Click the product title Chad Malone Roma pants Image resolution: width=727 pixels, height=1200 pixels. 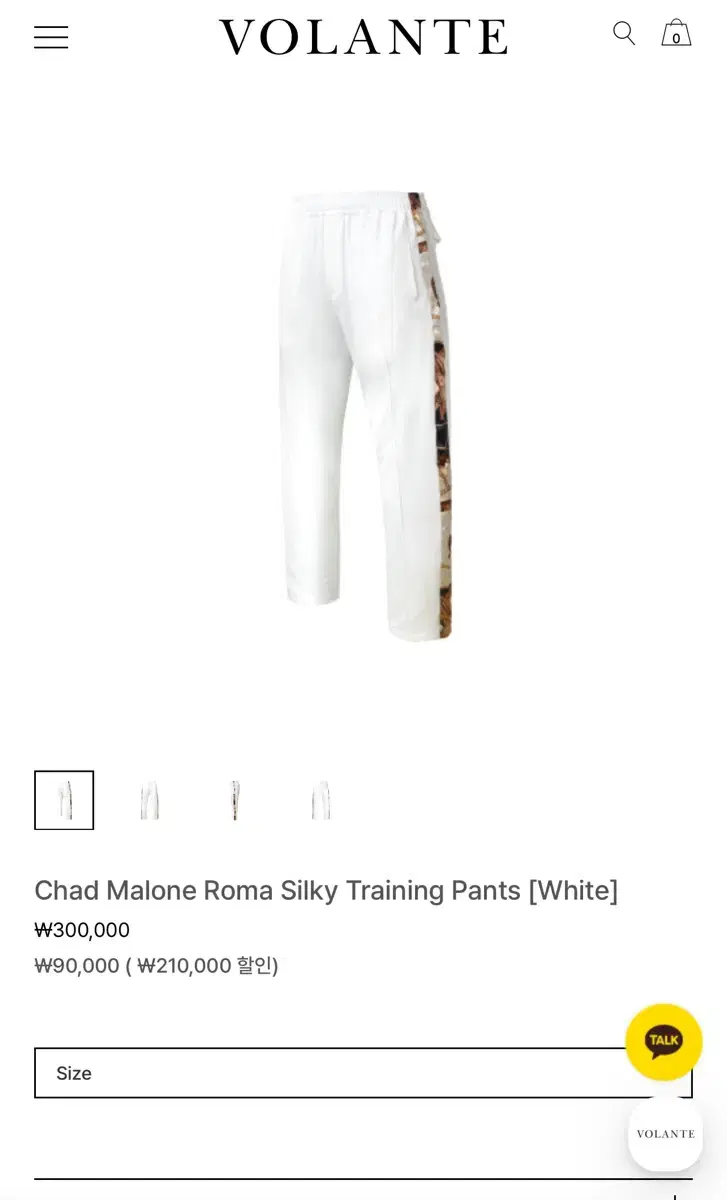[x=326, y=890]
